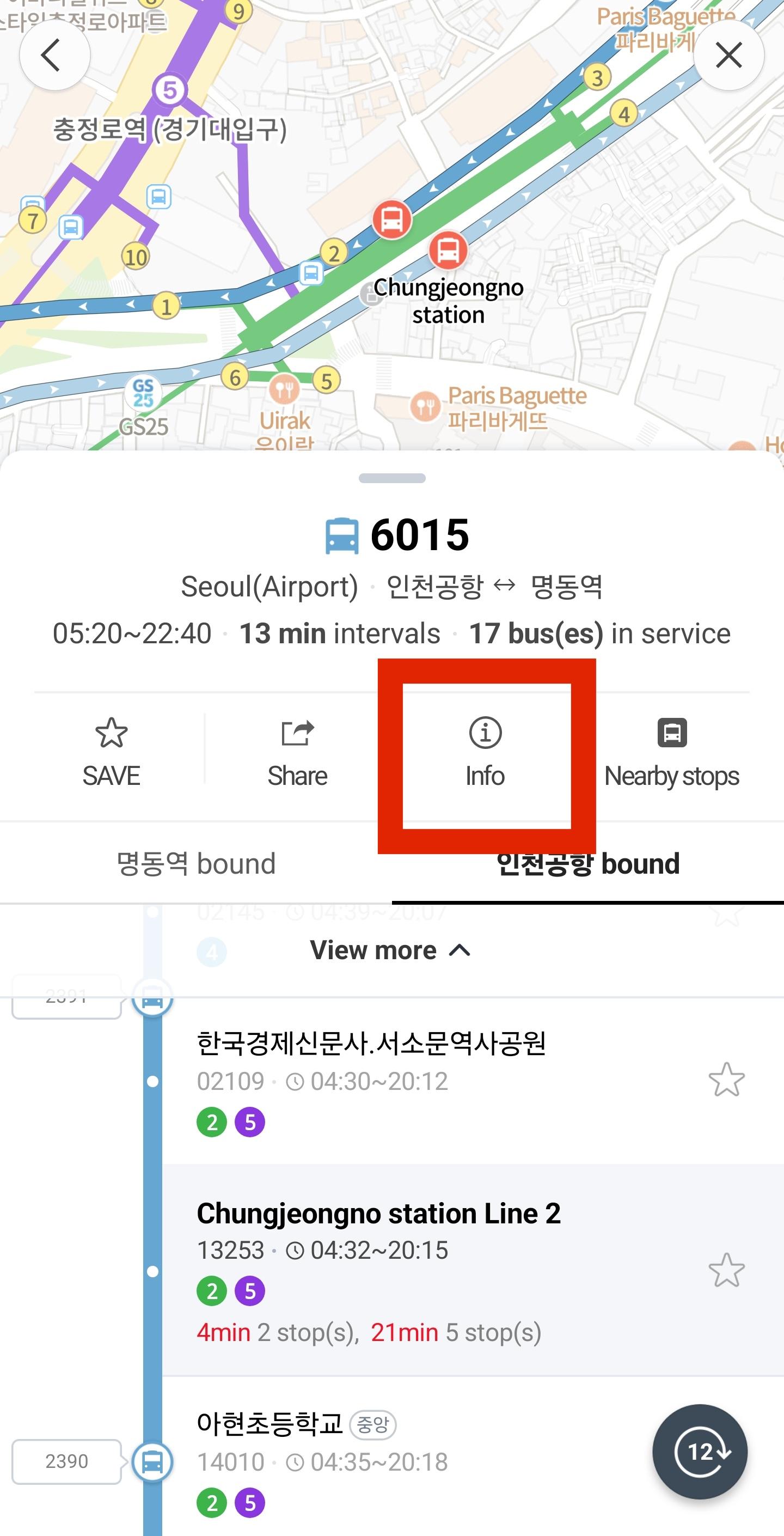Viewport: 784px width, 1536px height.
Task: Open Info for bus 6015
Action: click(x=485, y=753)
